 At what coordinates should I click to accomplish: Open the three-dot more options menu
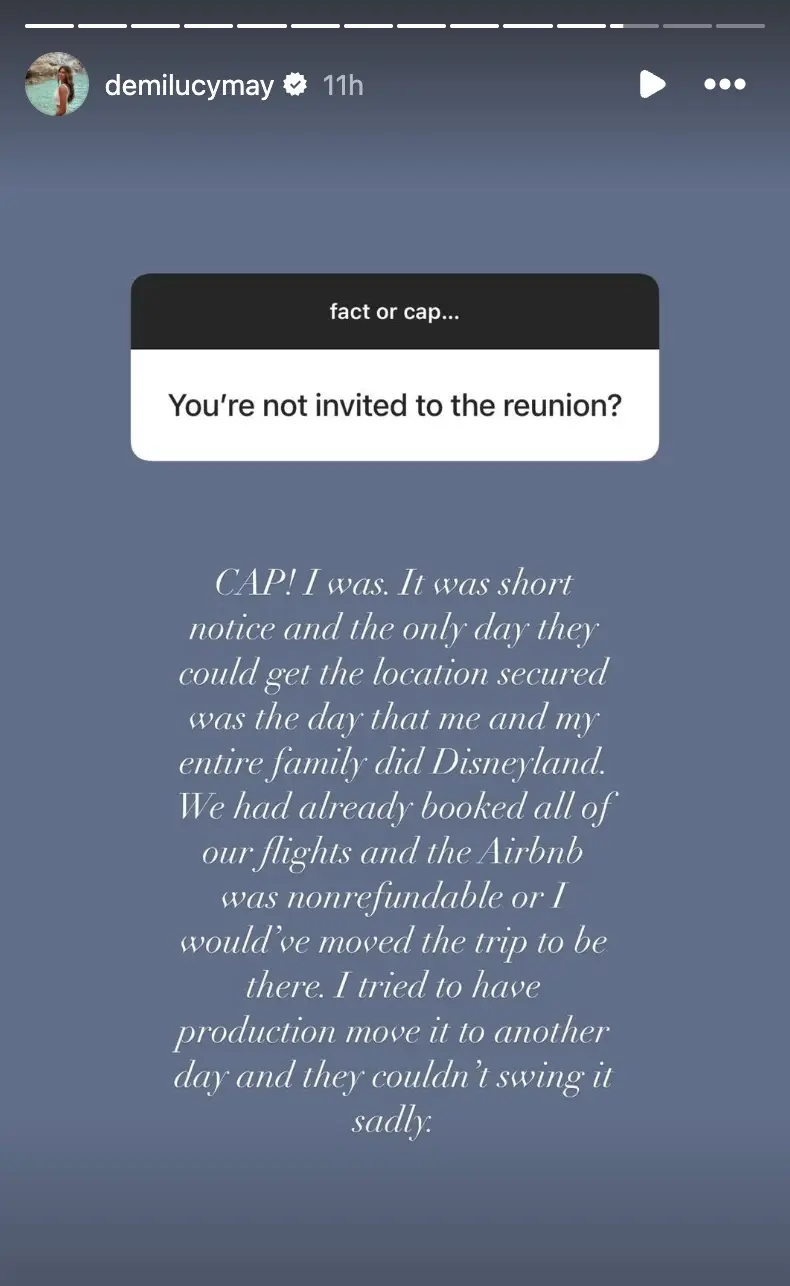[725, 84]
